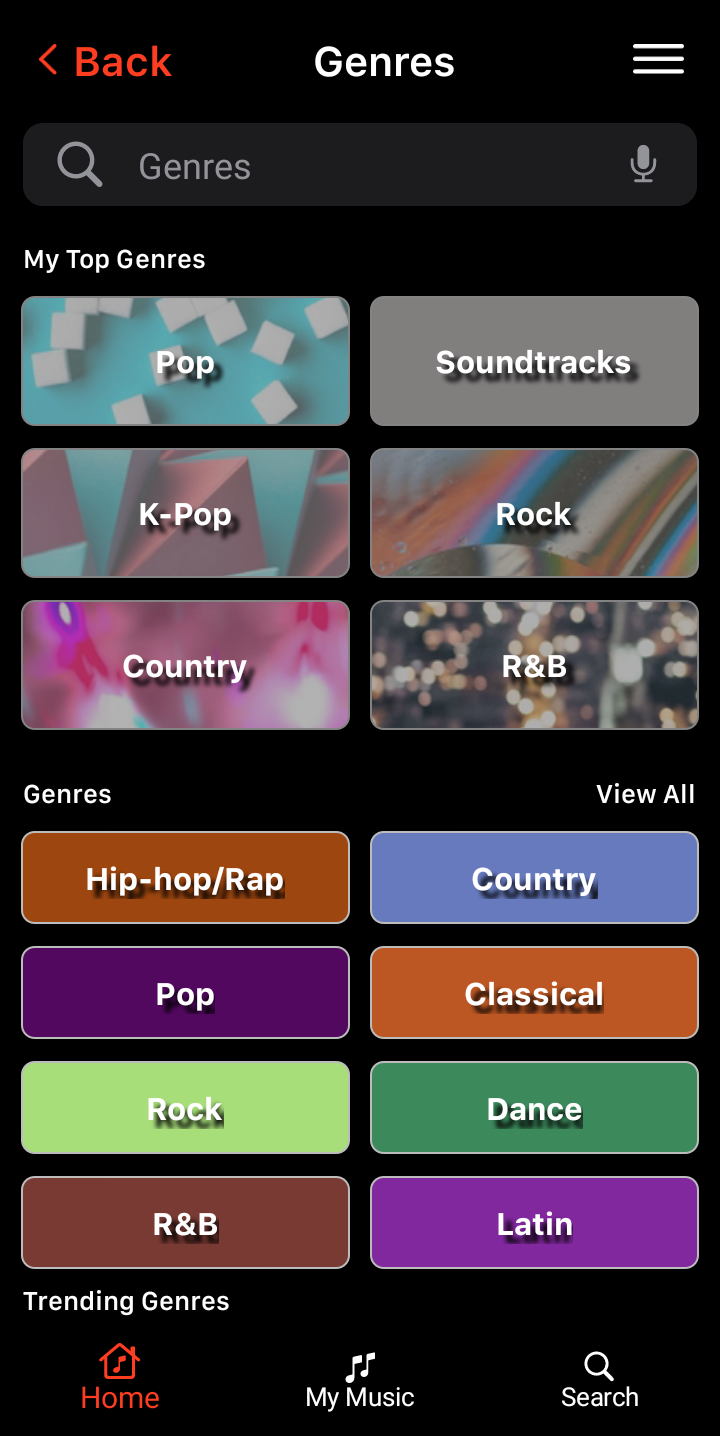Open the K-Pop genre tile
Viewport: 720px width, 1436px height.
coord(185,514)
